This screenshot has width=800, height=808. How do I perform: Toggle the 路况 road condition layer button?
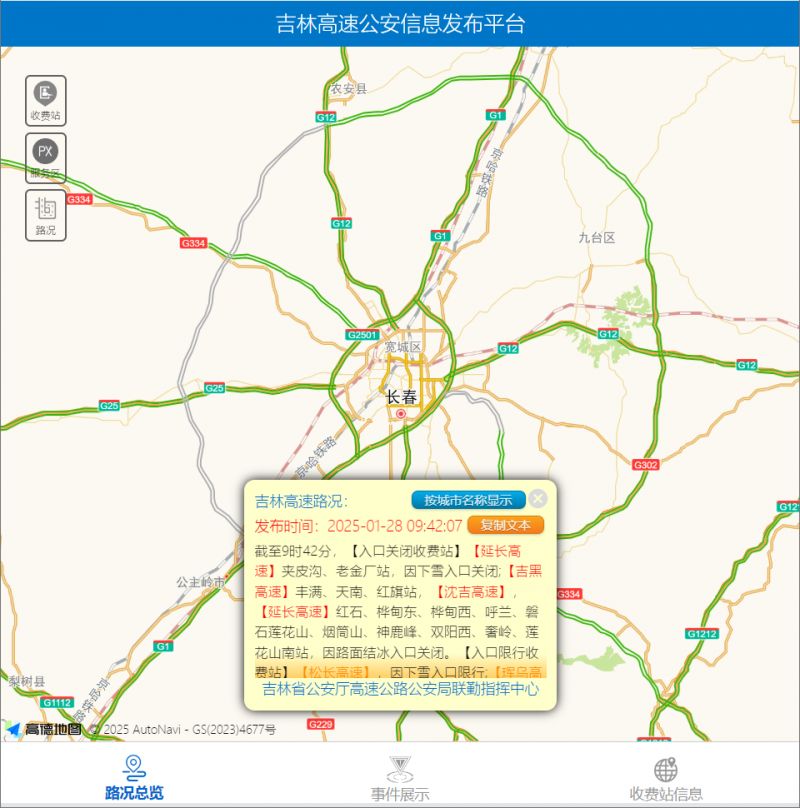coord(46,215)
